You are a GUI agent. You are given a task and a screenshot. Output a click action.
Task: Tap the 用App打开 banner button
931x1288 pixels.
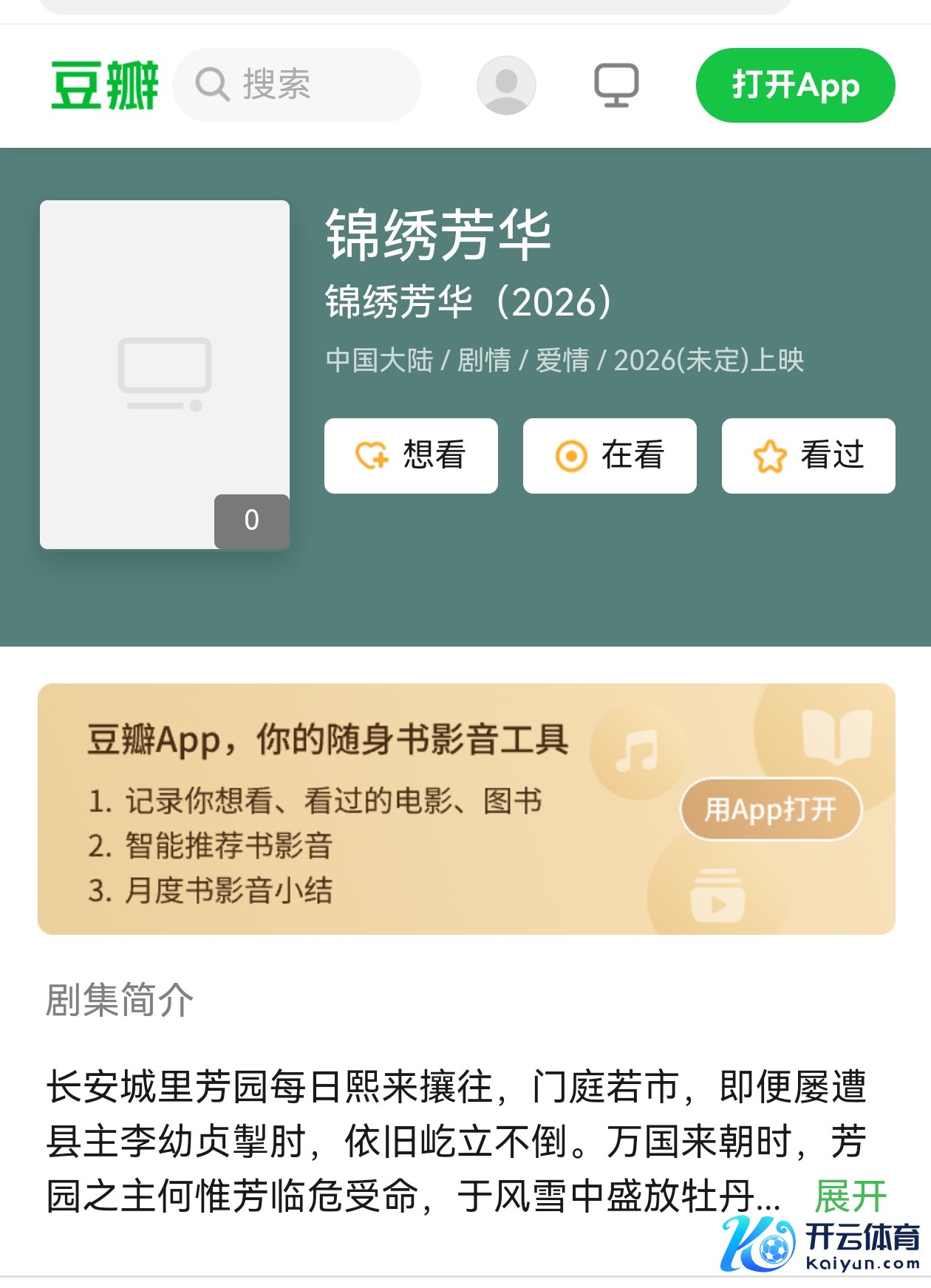pos(771,810)
